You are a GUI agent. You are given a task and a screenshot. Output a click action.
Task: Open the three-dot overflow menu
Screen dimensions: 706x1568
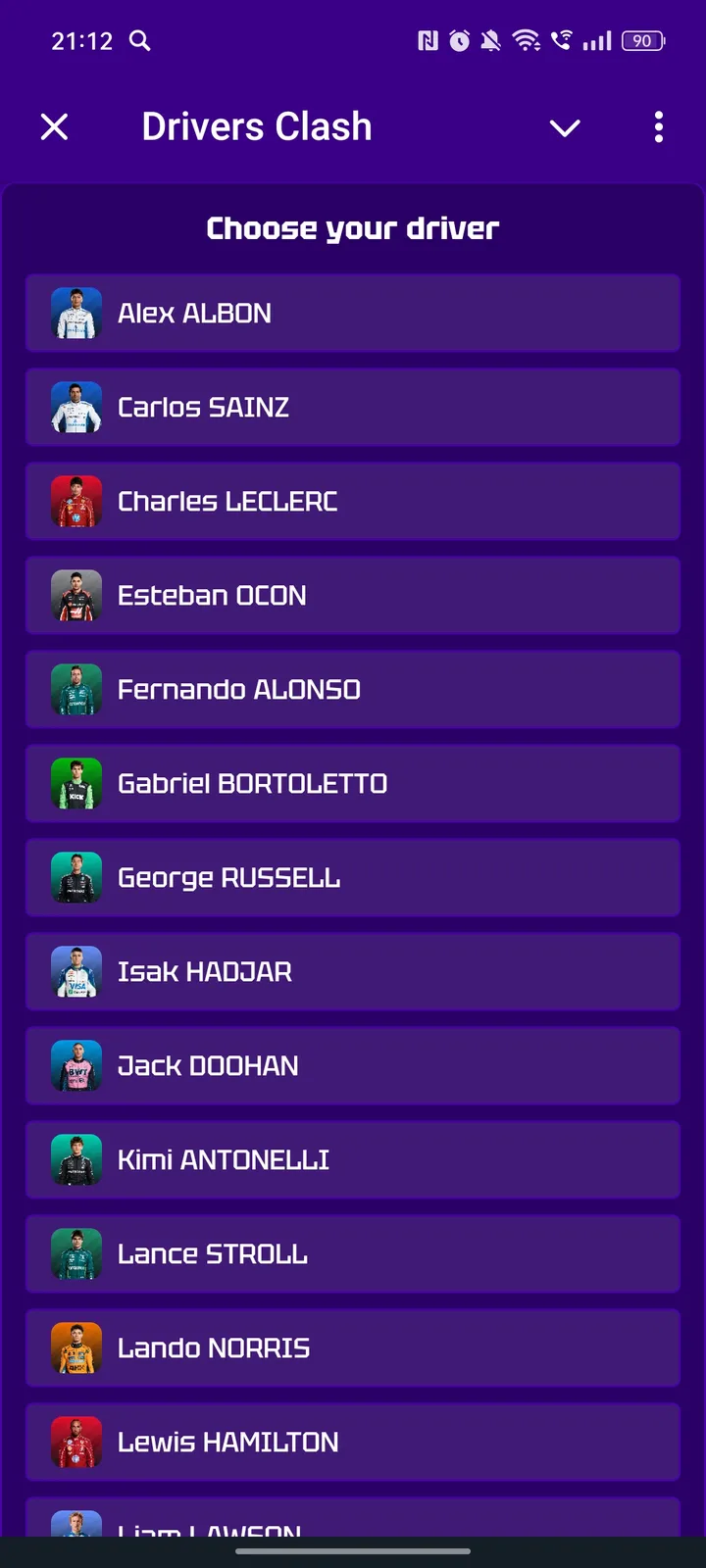point(658,127)
